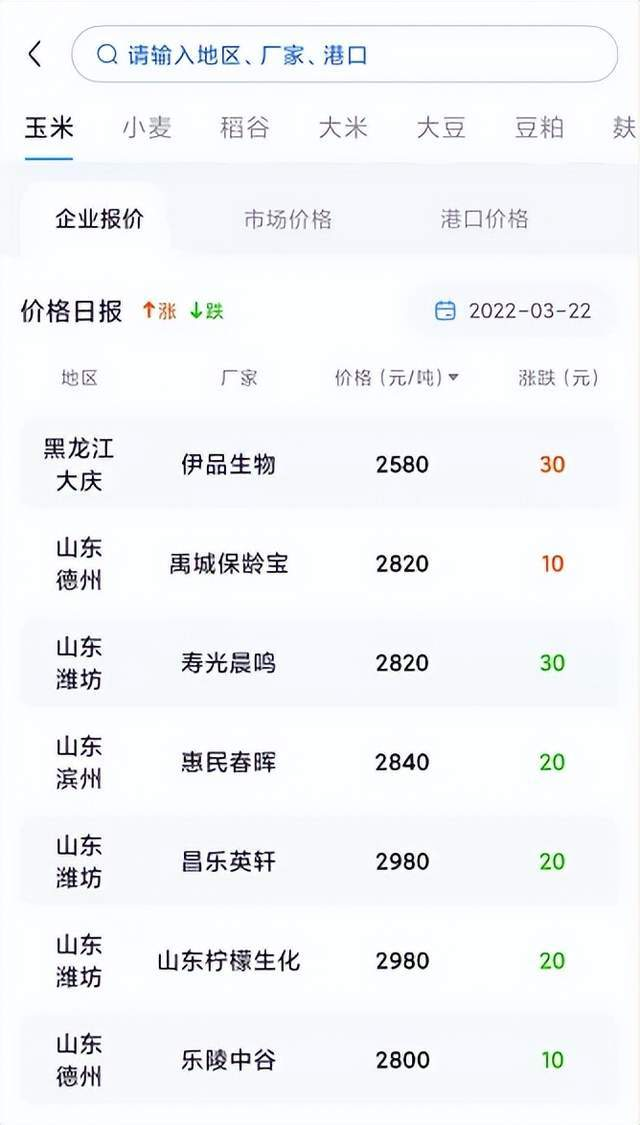Screen dimensions: 640x1125
Task: Go back with the arrow icon
Action: 35,55
